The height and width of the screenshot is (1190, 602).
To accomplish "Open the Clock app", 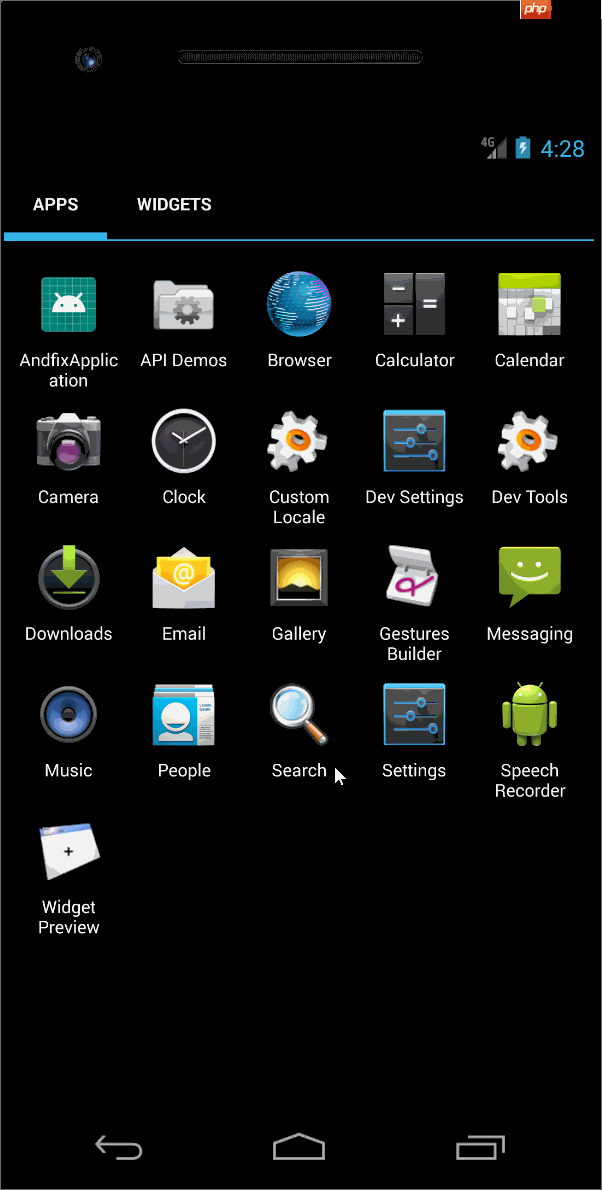I will click(183, 442).
